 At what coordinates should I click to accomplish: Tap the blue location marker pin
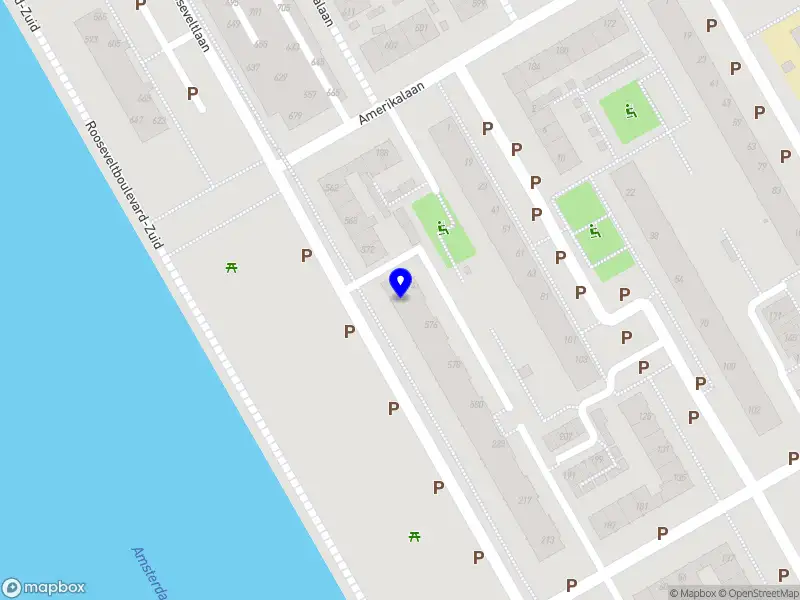pyautogui.click(x=400, y=282)
